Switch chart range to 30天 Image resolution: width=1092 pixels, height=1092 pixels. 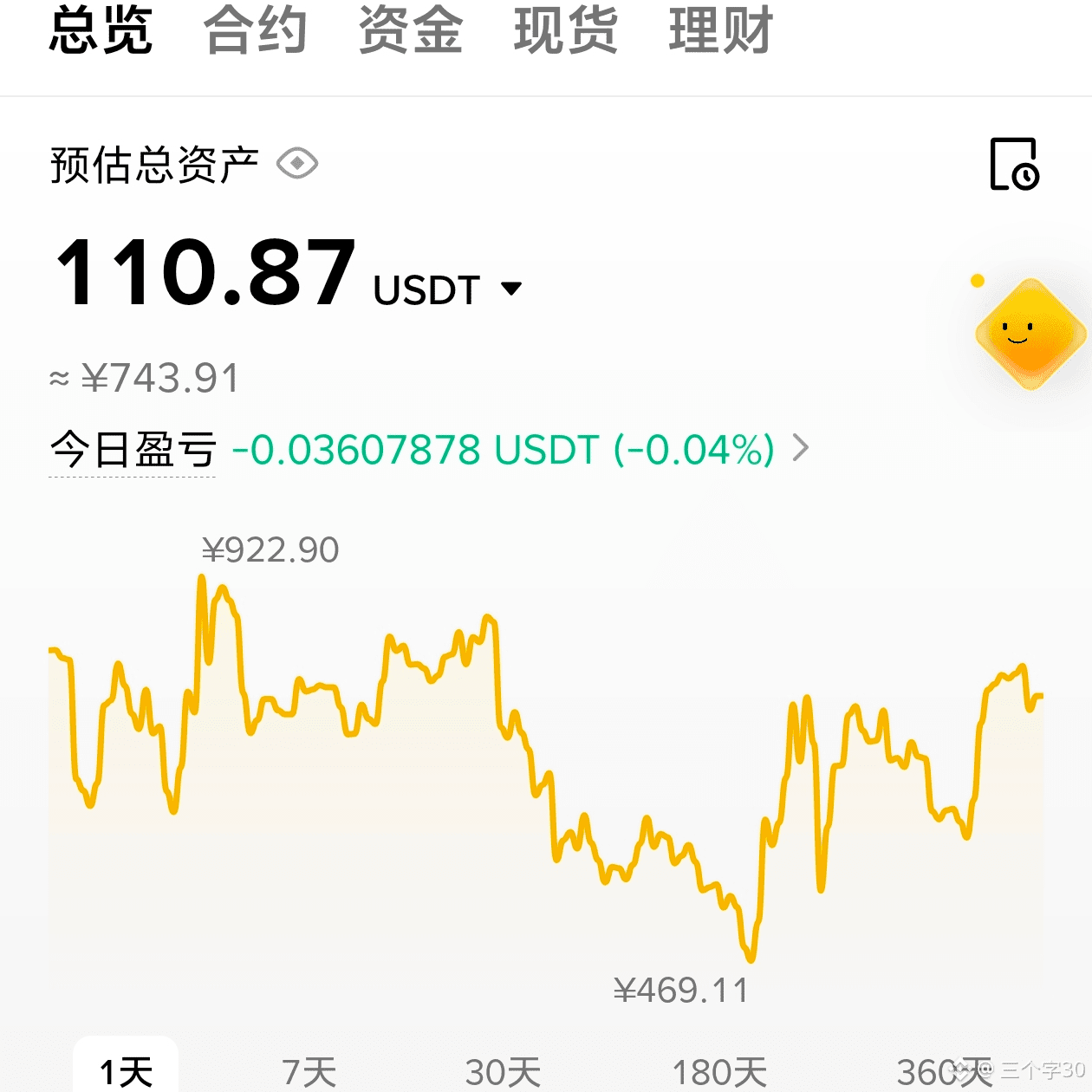tap(503, 1072)
